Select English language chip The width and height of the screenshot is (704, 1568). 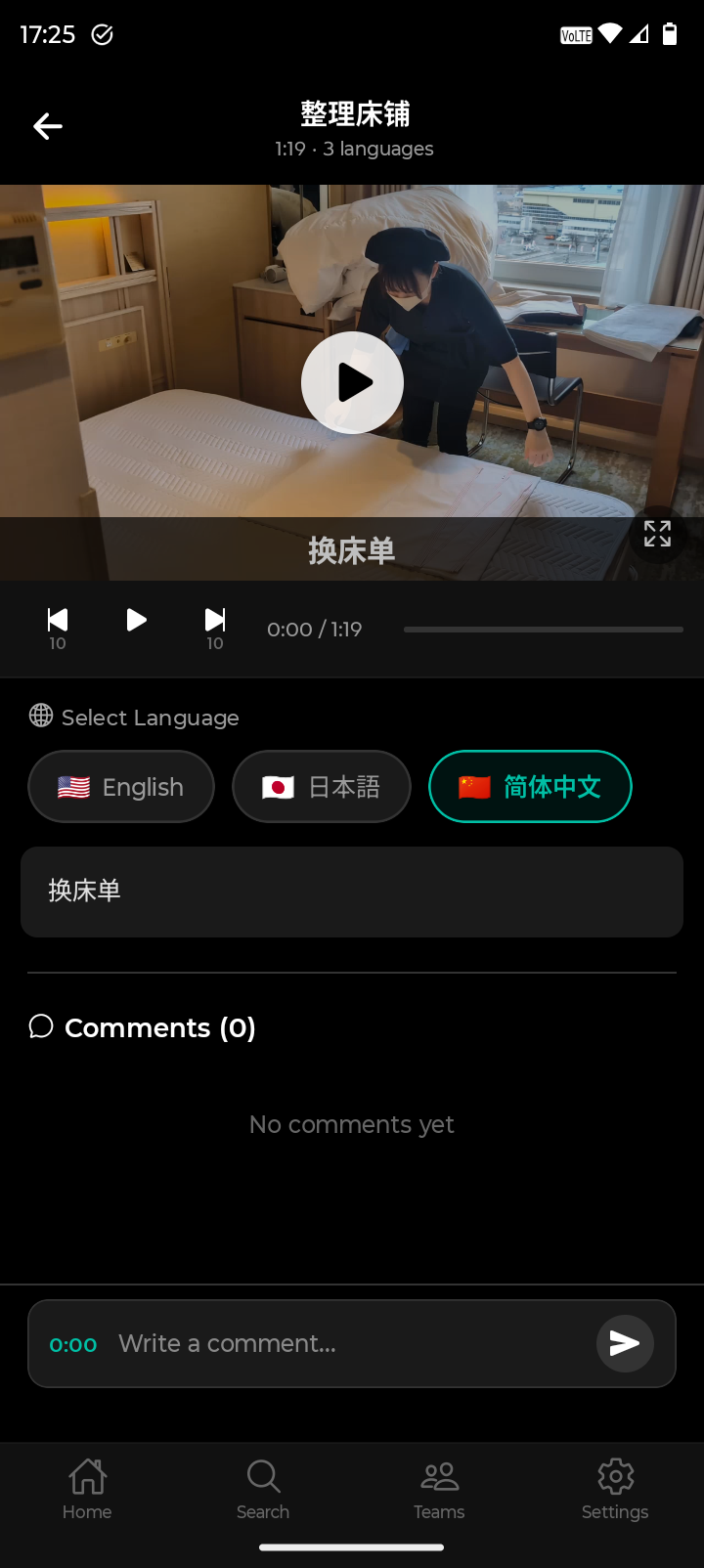click(x=121, y=787)
